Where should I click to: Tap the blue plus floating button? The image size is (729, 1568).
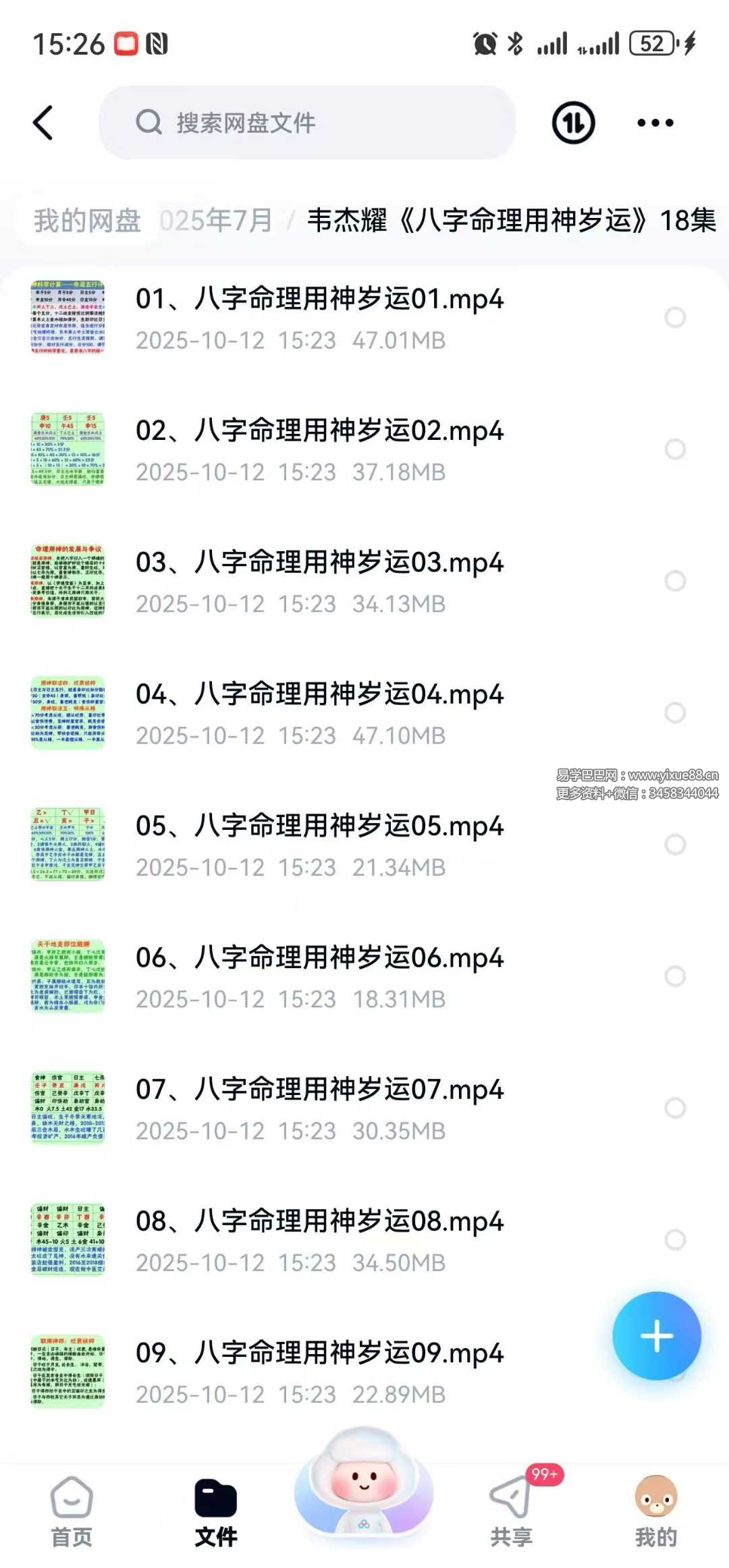pyautogui.click(x=656, y=1336)
